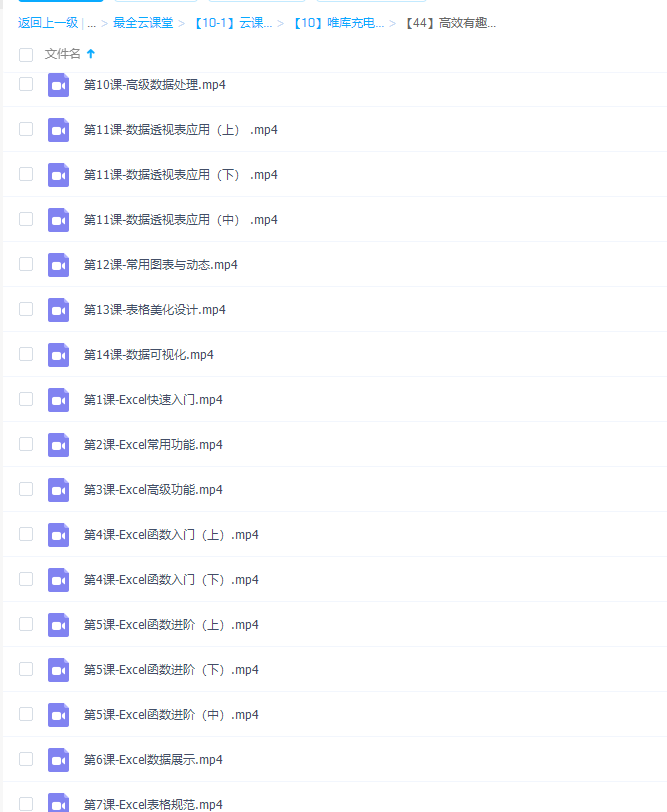Open 第10课-高级数据处理.mp4 video
The width and height of the screenshot is (667, 812).
click(x=154, y=85)
